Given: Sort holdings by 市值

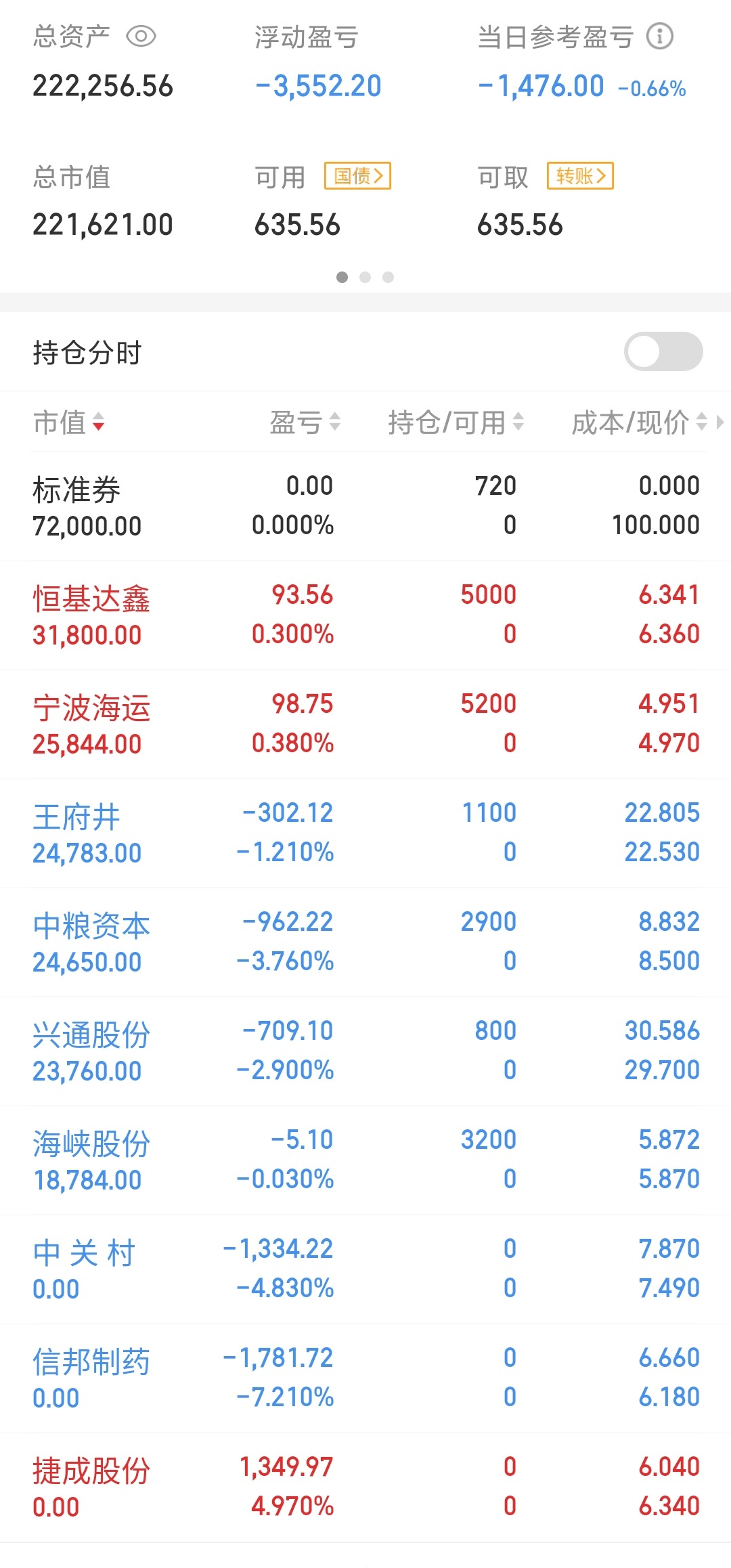Looking at the screenshot, I should [68, 422].
